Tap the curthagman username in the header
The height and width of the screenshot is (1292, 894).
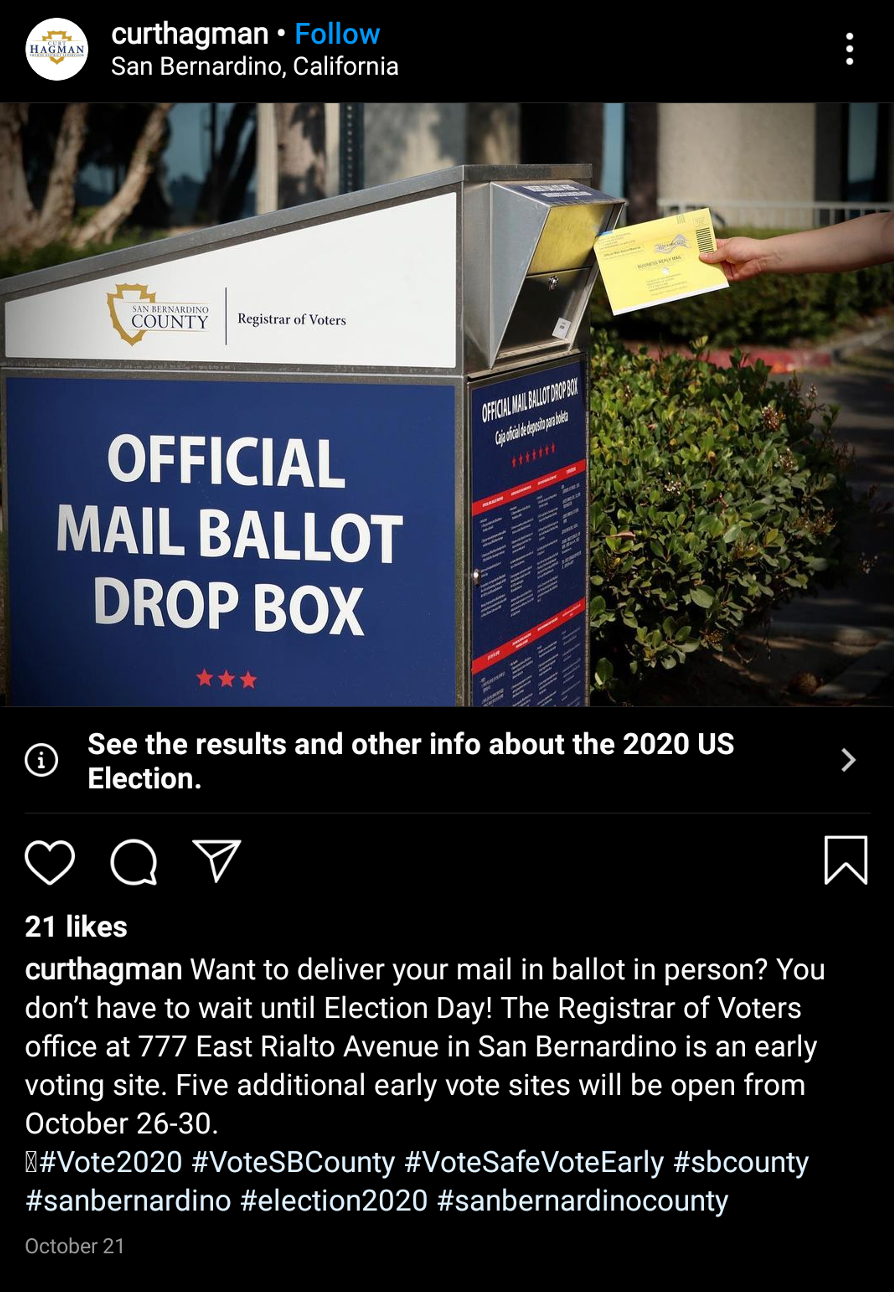189,33
